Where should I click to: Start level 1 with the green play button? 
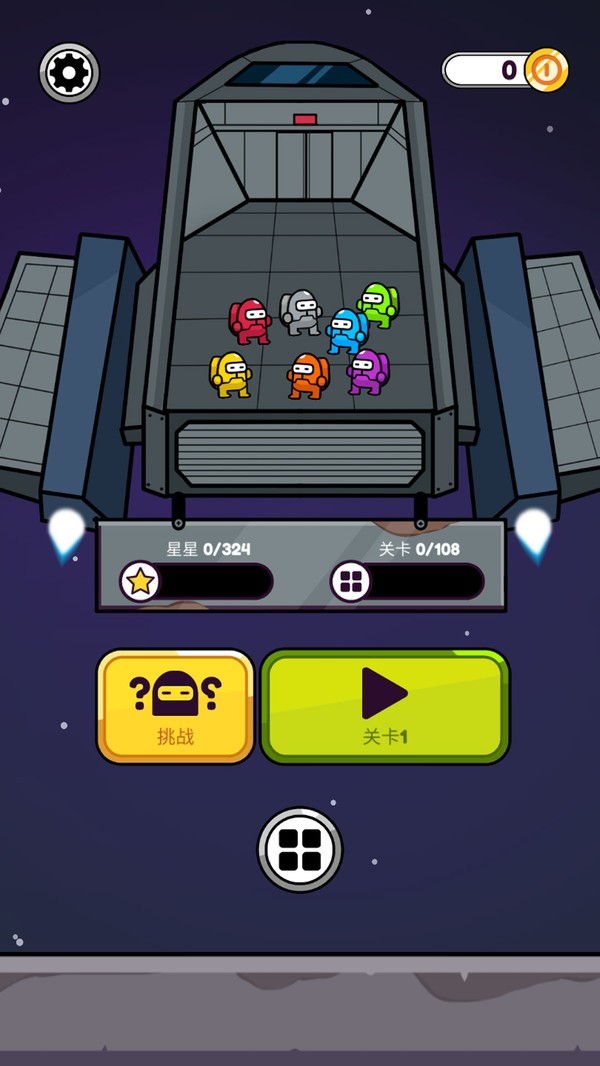click(x=385, y=706)
